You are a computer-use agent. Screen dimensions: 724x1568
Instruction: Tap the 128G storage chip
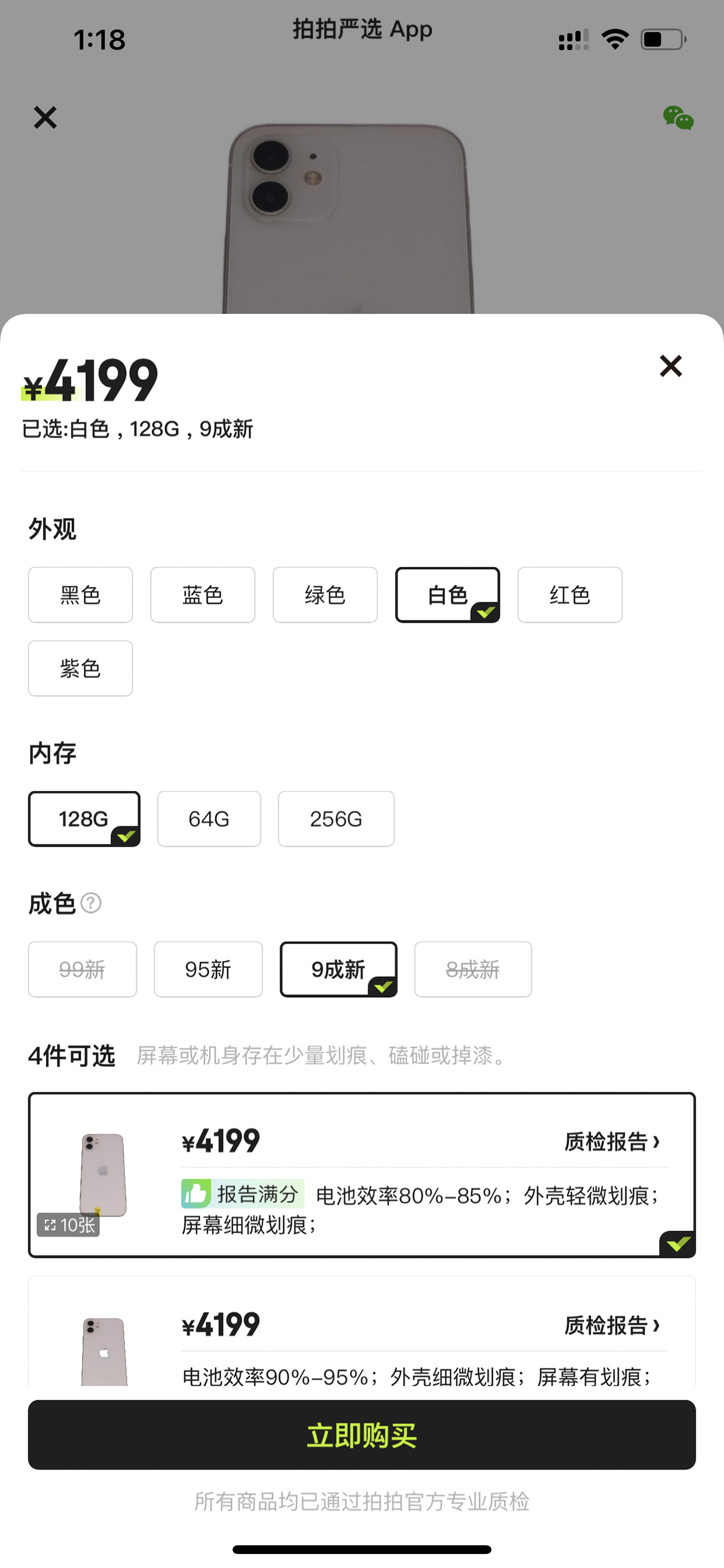click(x=84, y=818)
